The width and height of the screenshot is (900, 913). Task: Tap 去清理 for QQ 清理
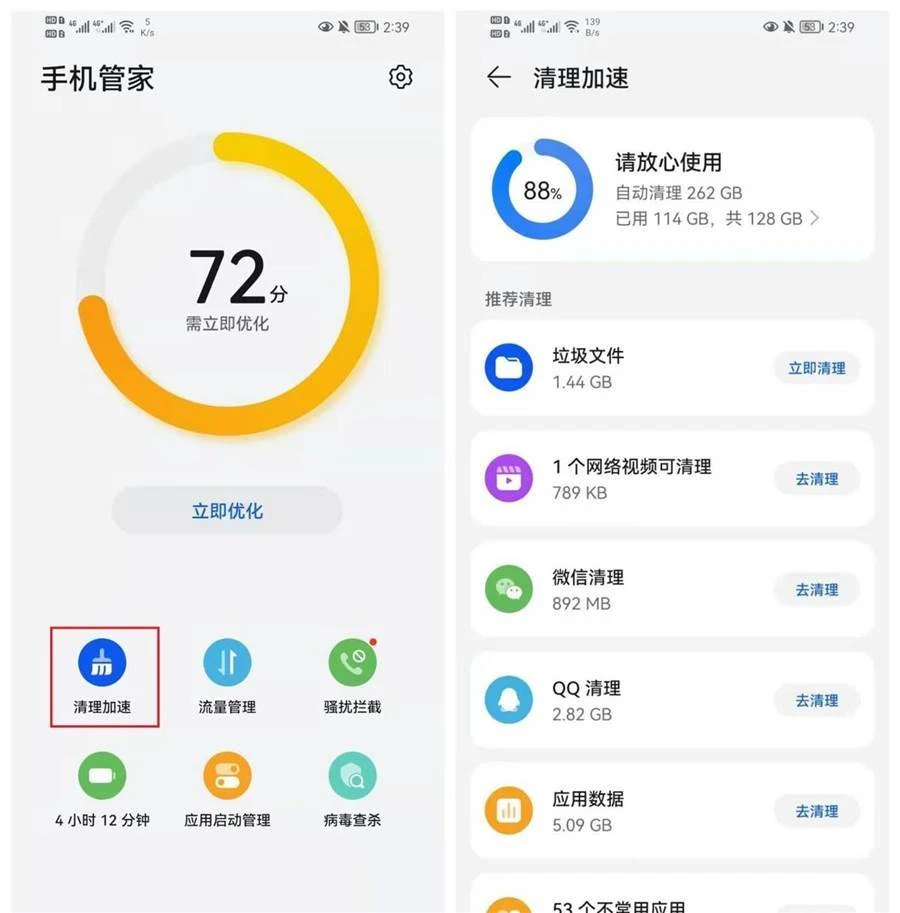point(816,701)
